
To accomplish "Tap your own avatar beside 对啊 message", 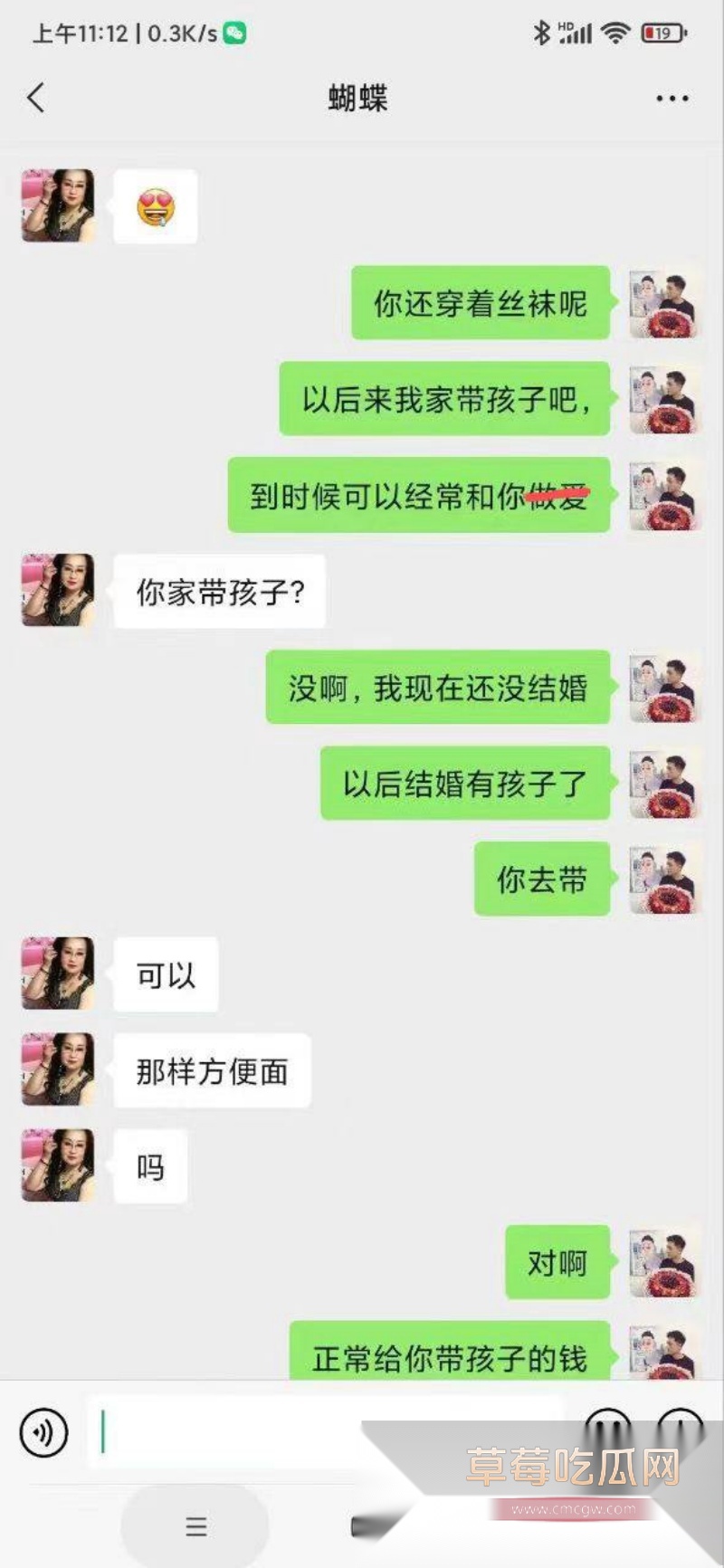I will point(665,1262).
